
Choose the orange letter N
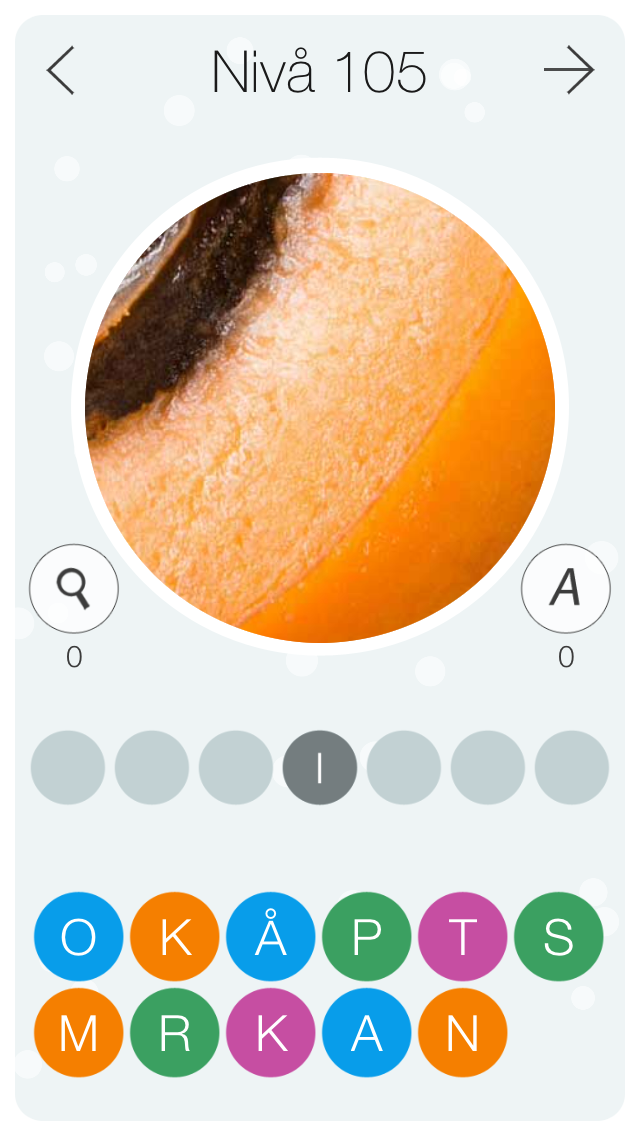point(462,1032)
